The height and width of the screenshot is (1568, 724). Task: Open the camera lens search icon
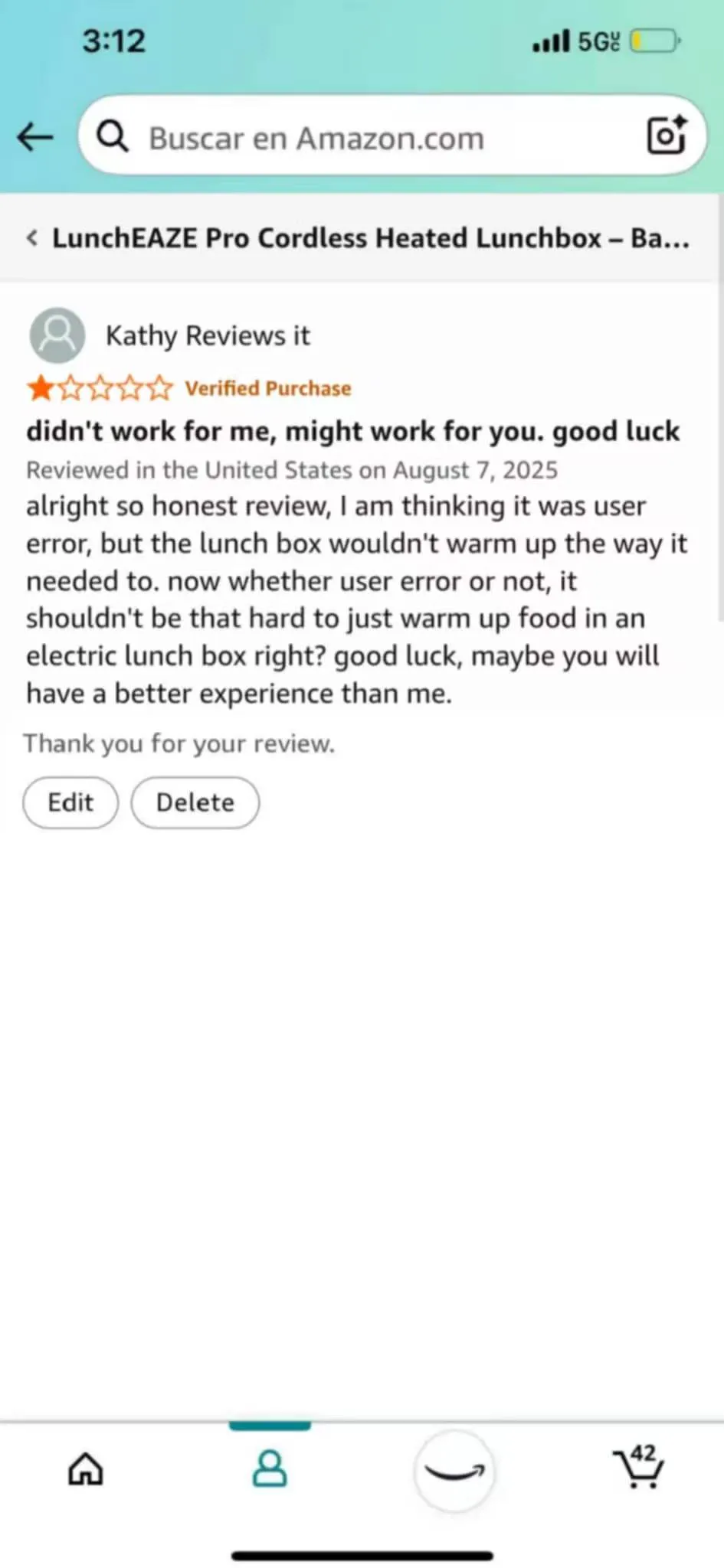[x=666, y=136]
